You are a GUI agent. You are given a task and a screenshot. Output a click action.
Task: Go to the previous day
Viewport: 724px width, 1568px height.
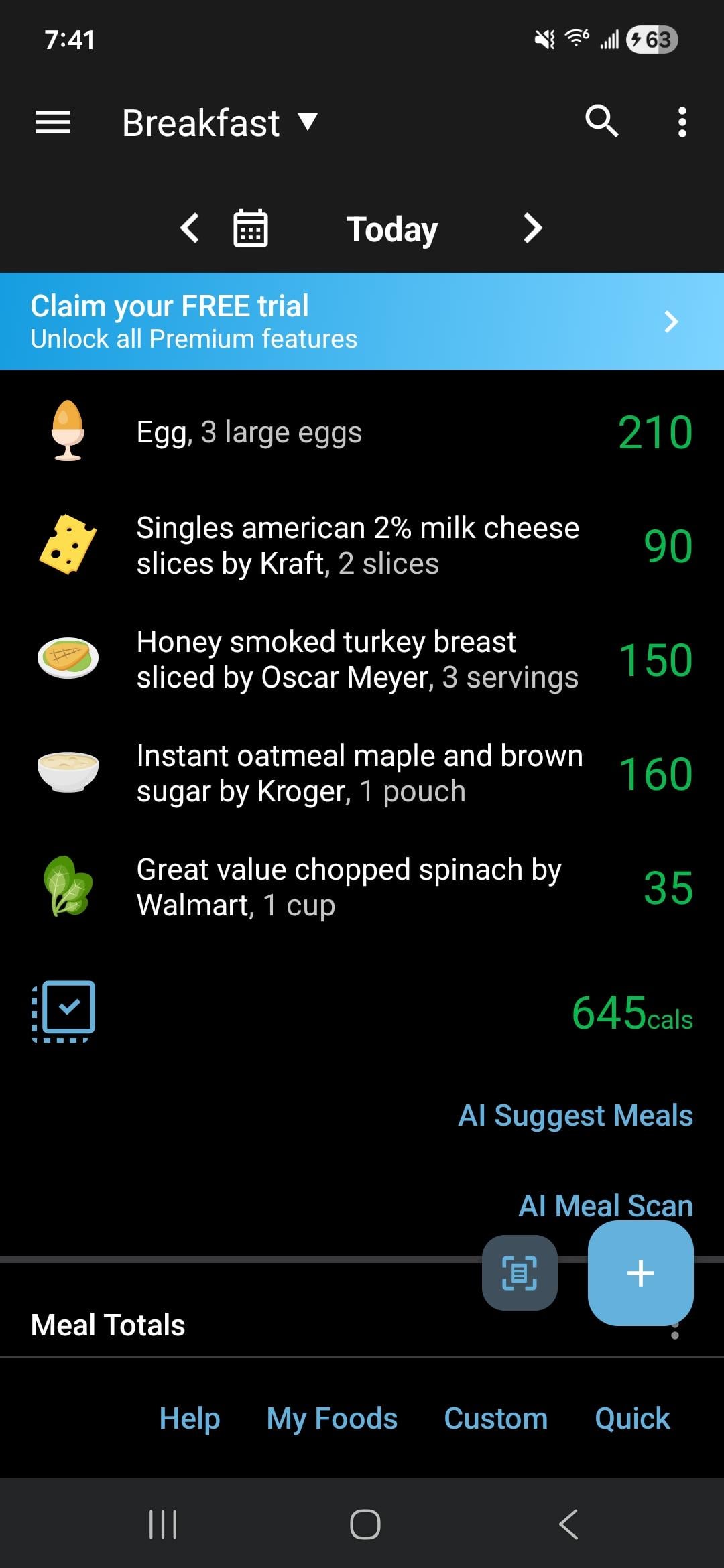point(190,228)
